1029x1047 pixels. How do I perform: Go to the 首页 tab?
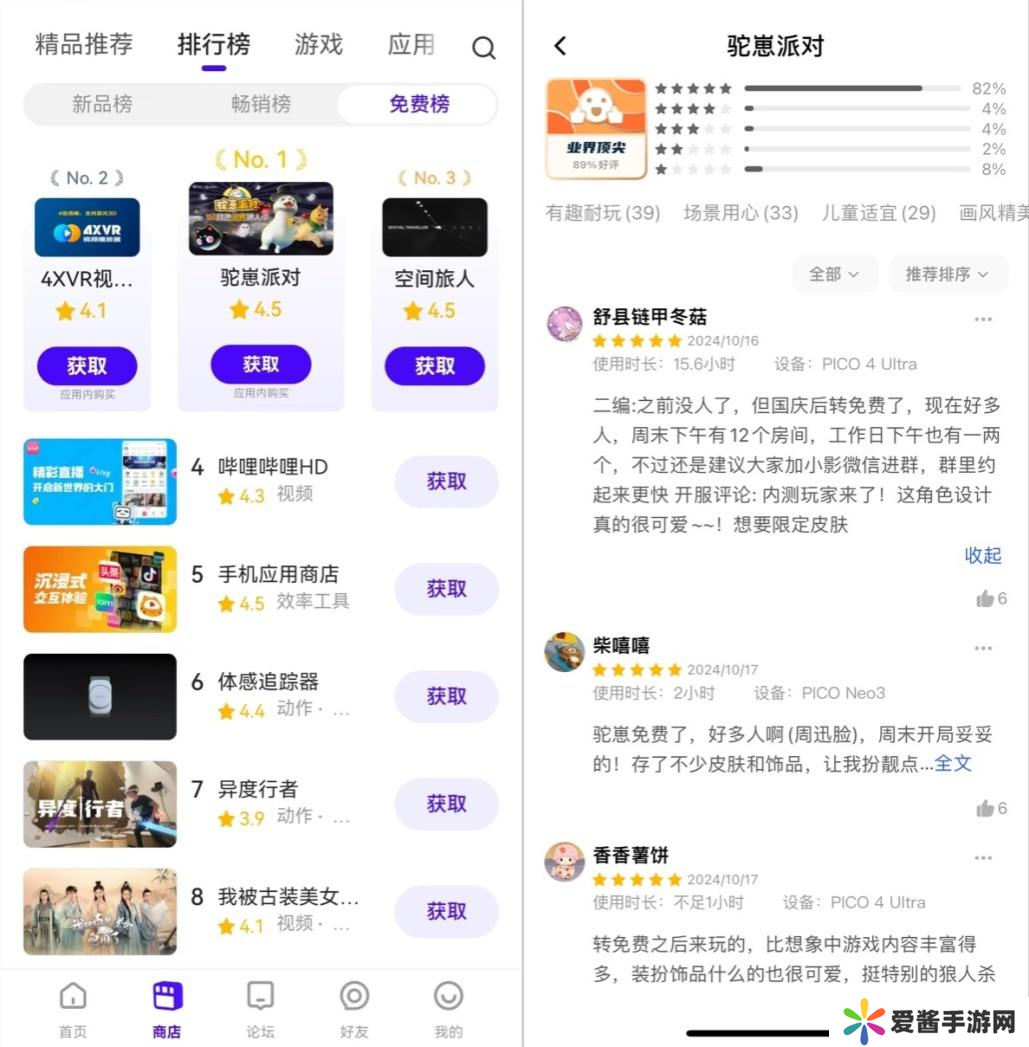[x=73, y=1007]
